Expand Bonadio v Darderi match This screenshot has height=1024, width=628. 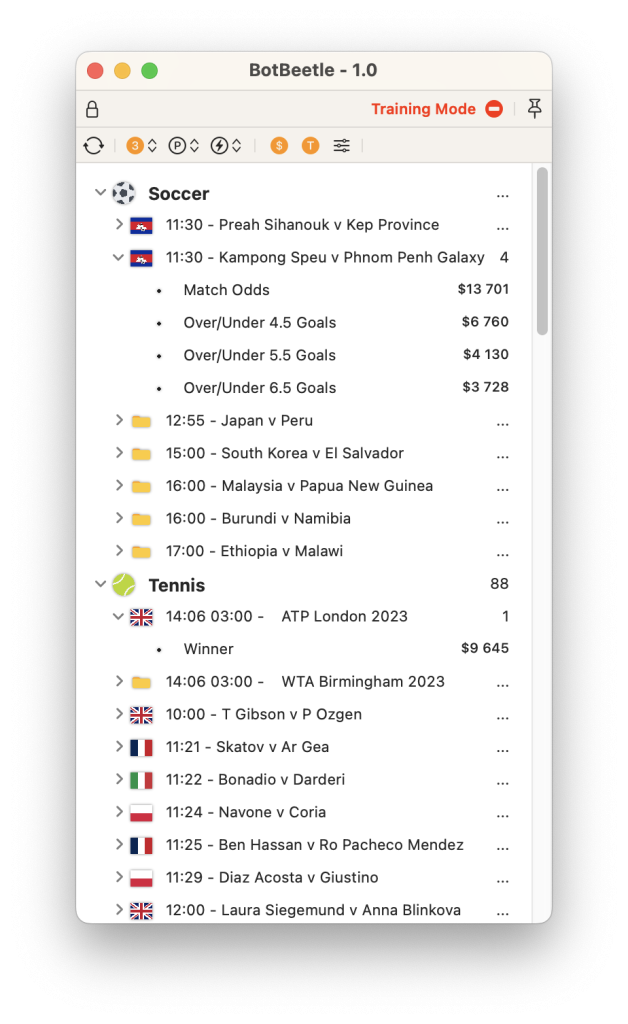(119, 779)
